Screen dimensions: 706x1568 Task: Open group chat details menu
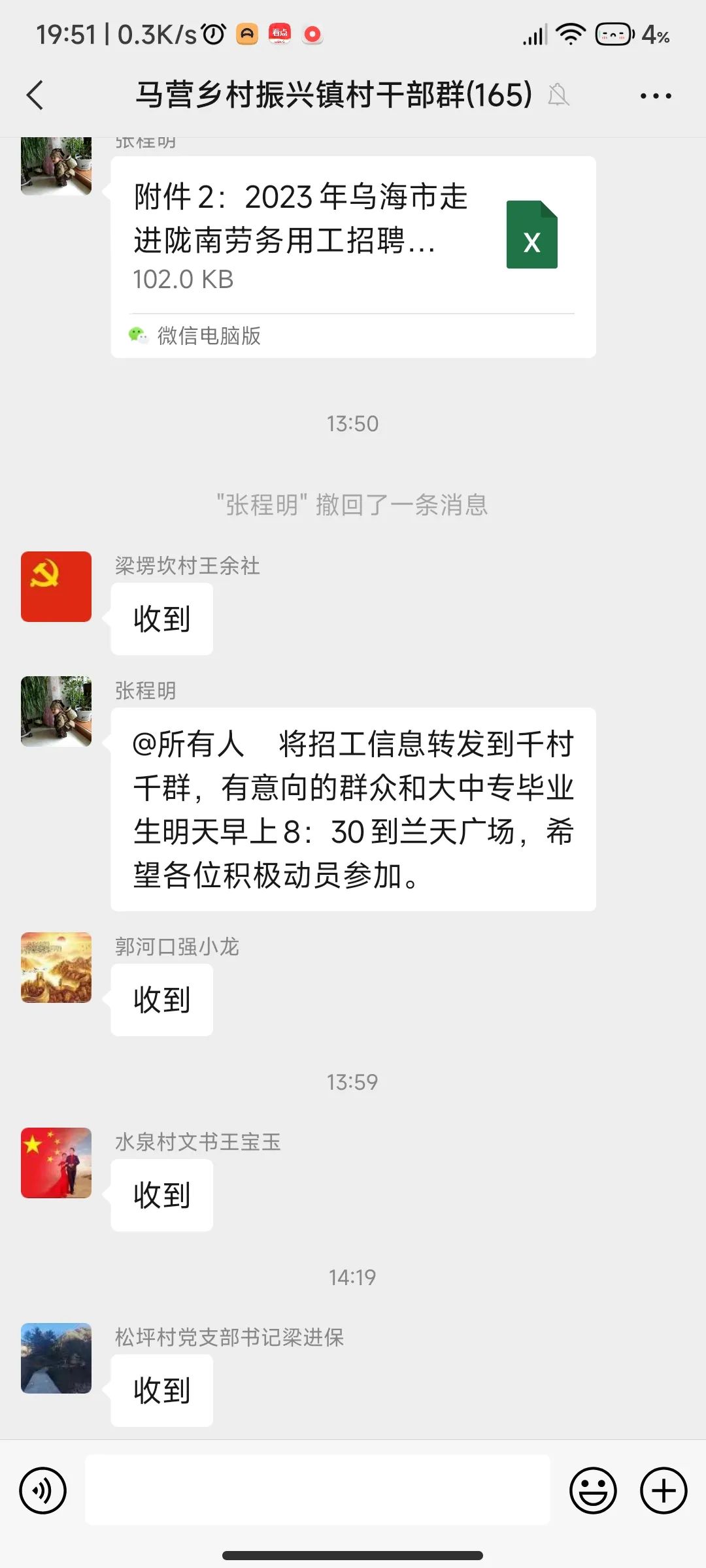tap(655, 96)
